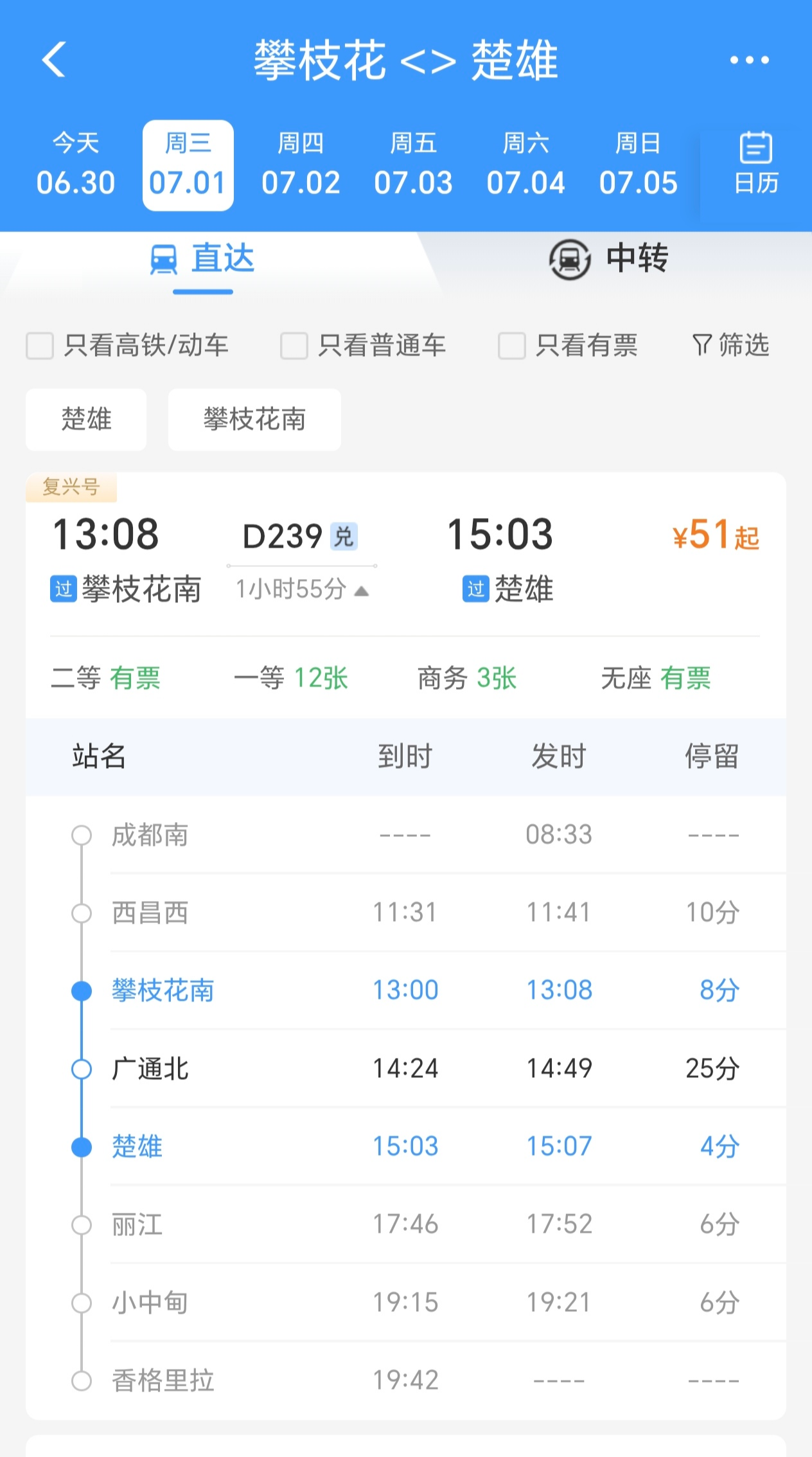Select Sunday 07.05 date

click(638, 165)
